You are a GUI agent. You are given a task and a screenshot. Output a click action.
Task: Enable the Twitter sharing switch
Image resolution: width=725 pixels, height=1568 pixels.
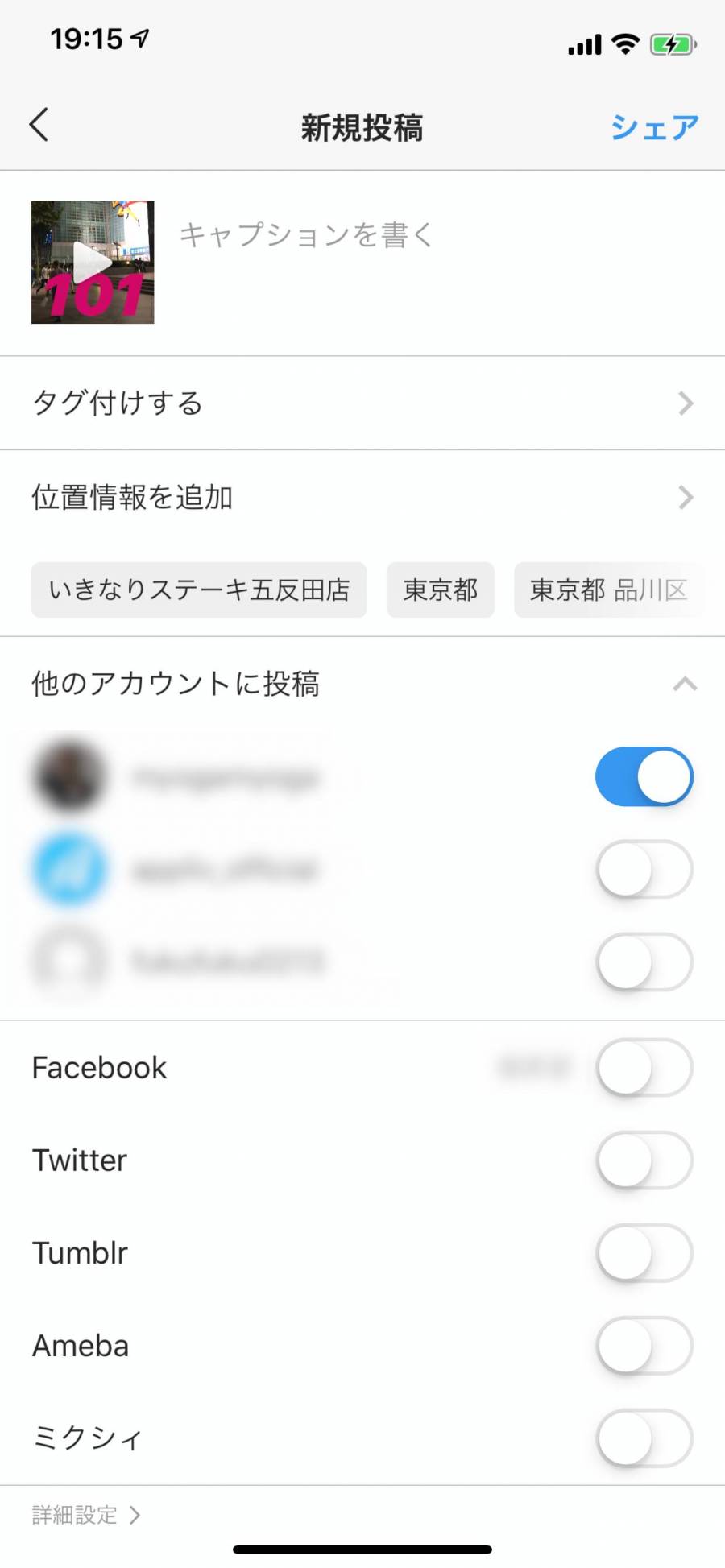(644, 1160)
